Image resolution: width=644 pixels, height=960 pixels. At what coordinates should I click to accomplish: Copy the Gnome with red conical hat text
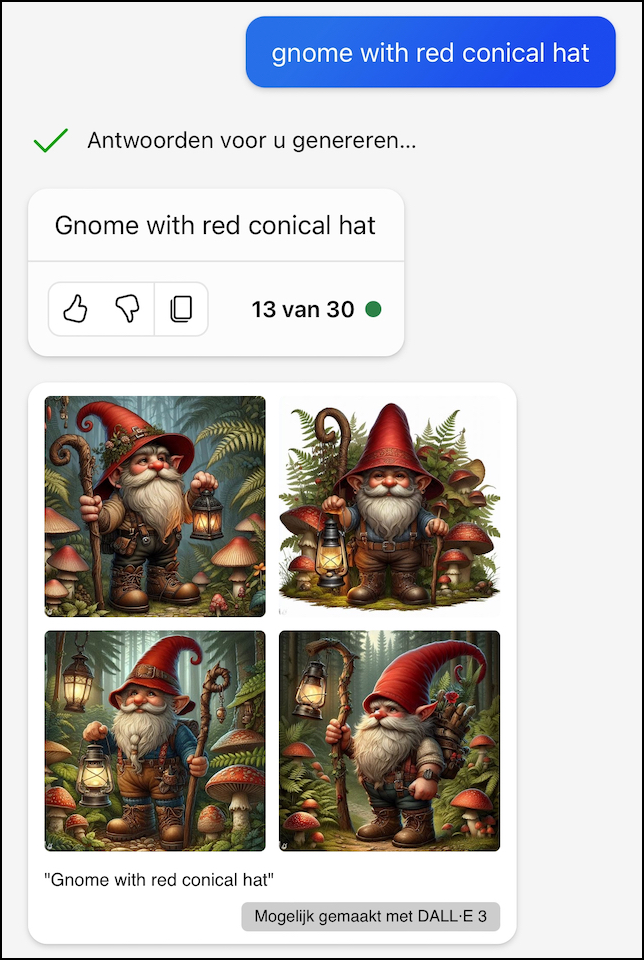coord(181,309)
